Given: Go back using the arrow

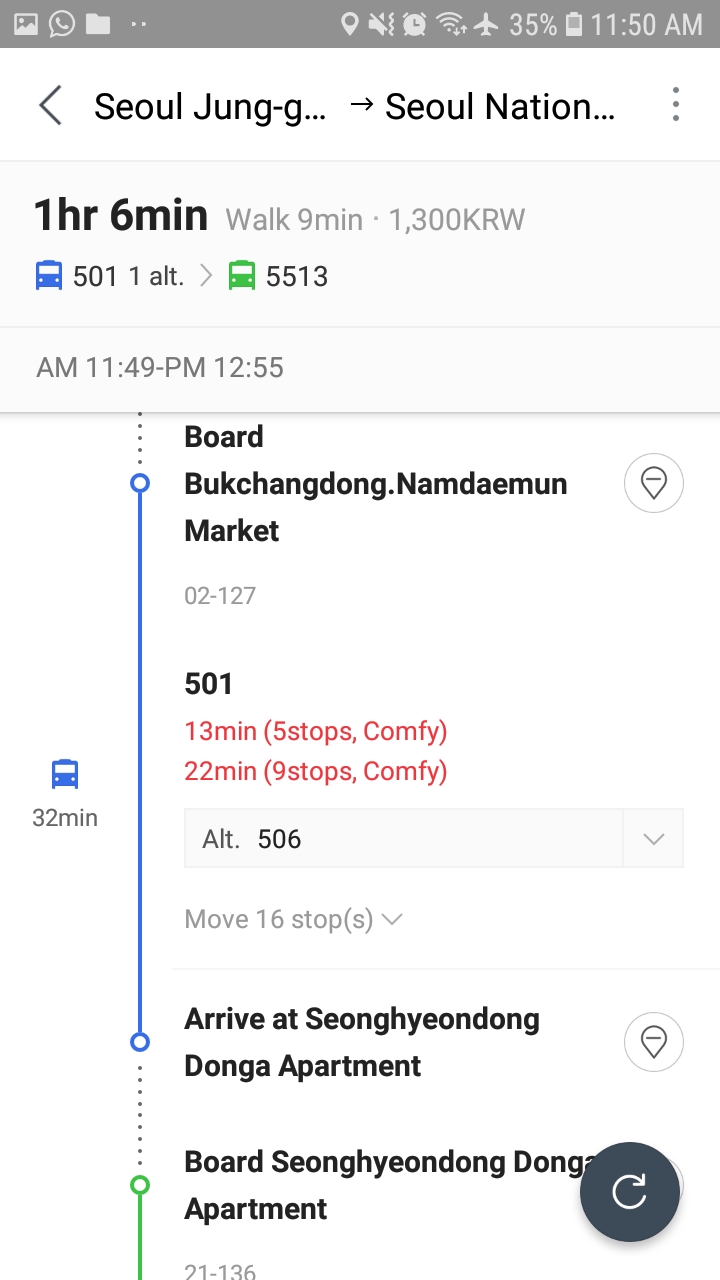Looking at the screenshot, I should coord(50,105).
